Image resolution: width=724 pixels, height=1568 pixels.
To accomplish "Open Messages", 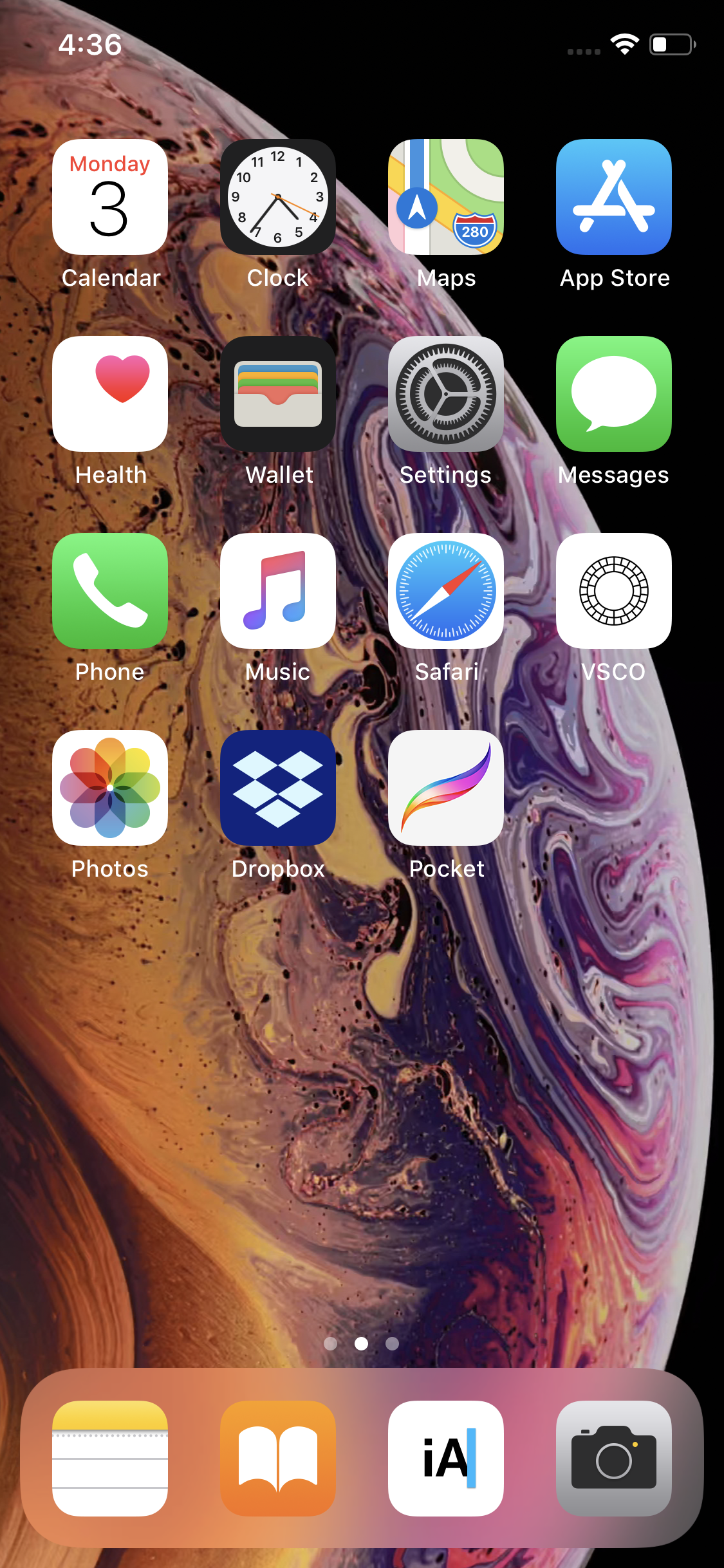I will coord(614,394).
